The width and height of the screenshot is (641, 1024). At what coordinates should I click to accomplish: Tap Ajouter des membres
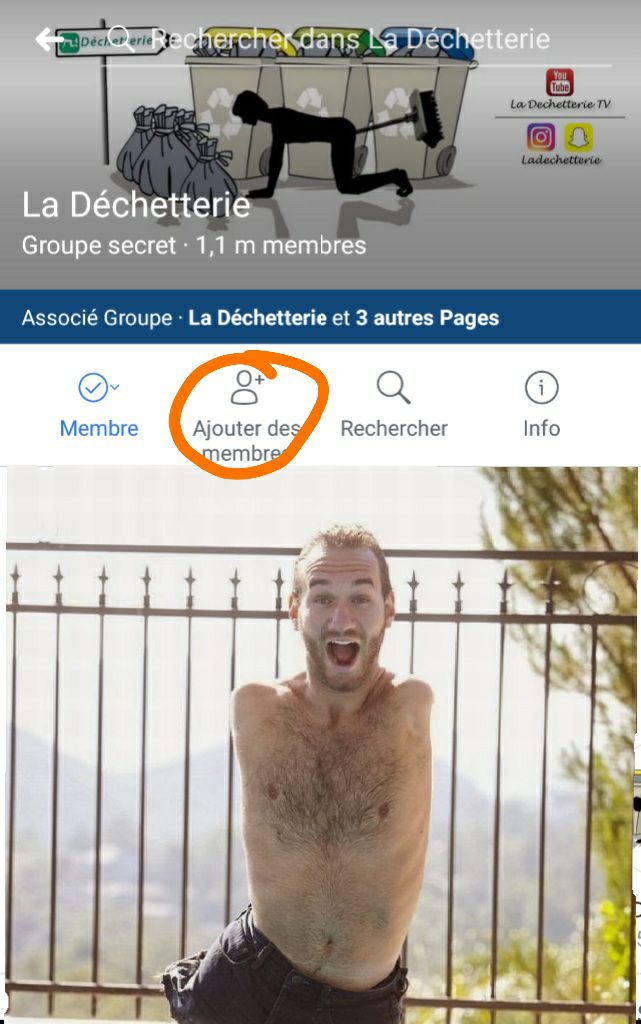click(247, 408)
